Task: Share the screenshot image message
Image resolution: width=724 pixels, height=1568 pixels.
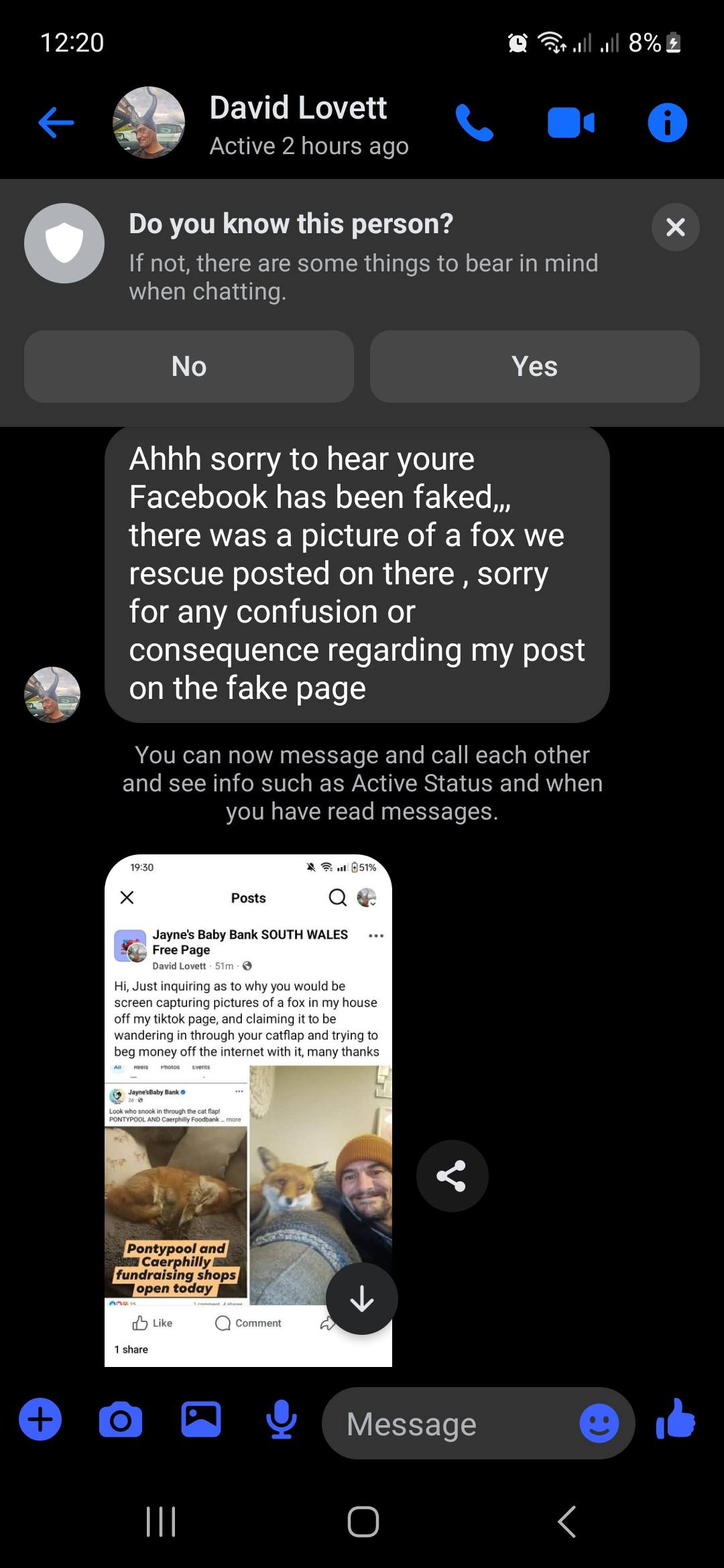Action: [452, 1175]
